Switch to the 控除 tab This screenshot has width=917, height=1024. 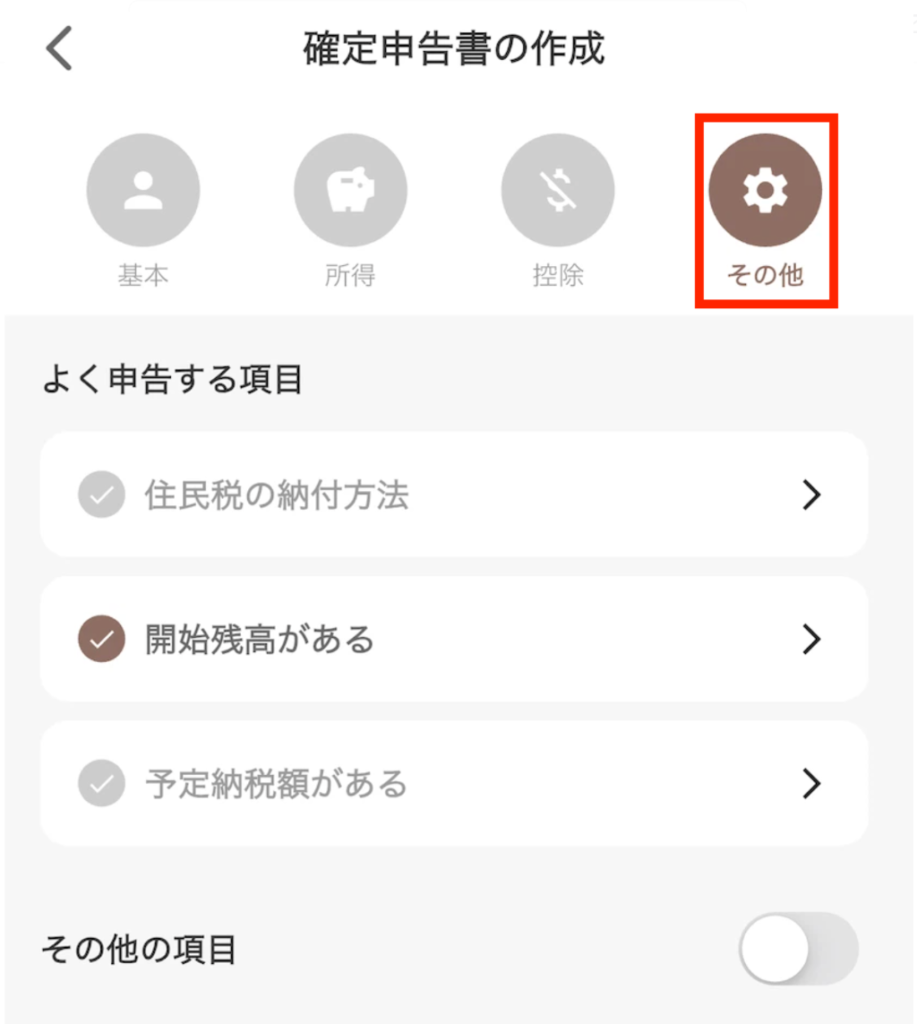557,191
